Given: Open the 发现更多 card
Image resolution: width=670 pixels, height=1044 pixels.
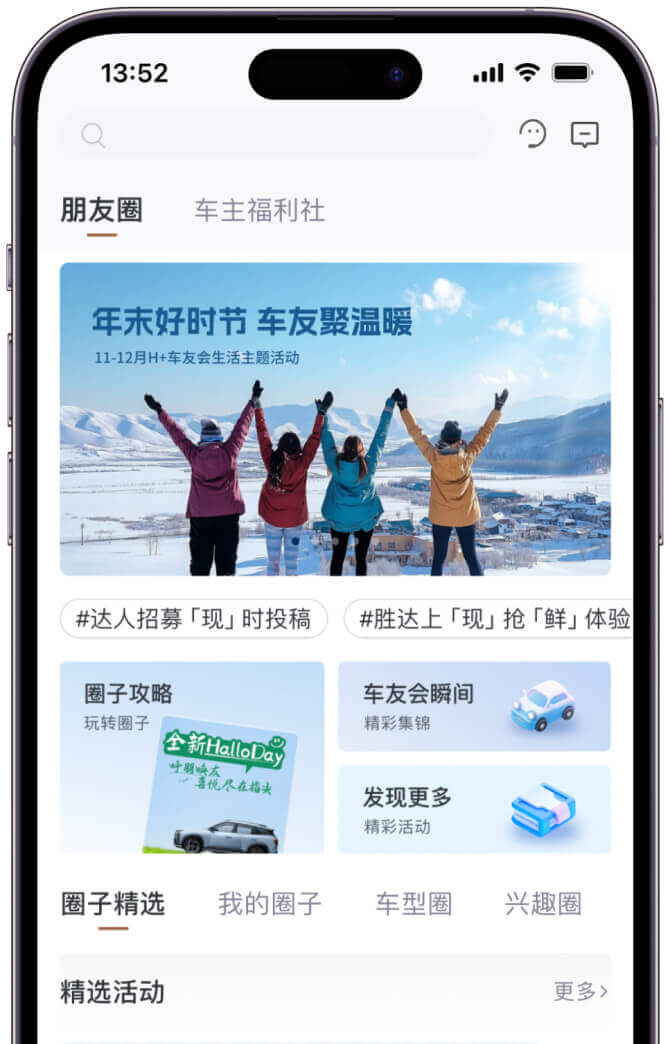Looking at the screenshot, I should [x=474, y=809].
